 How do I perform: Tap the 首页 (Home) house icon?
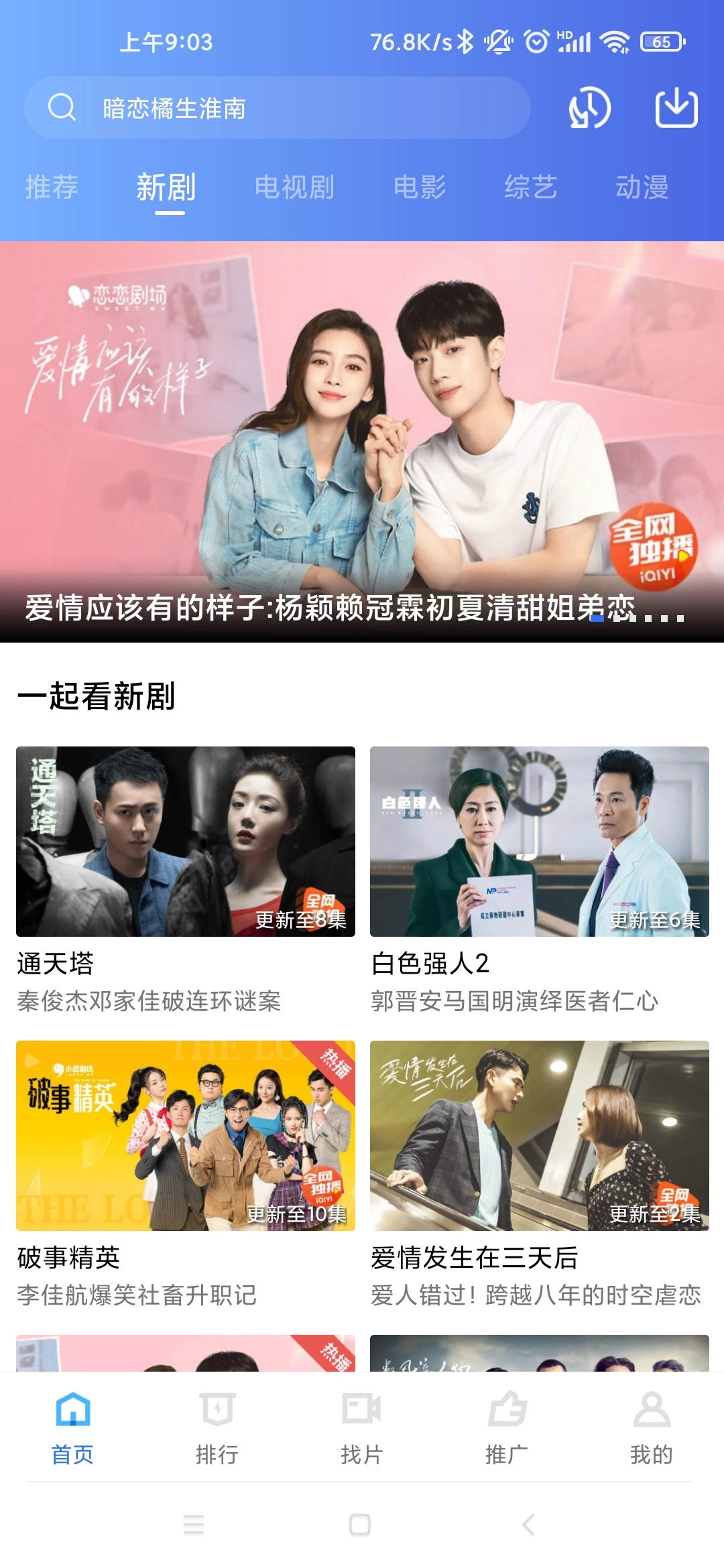point(72,1411)
